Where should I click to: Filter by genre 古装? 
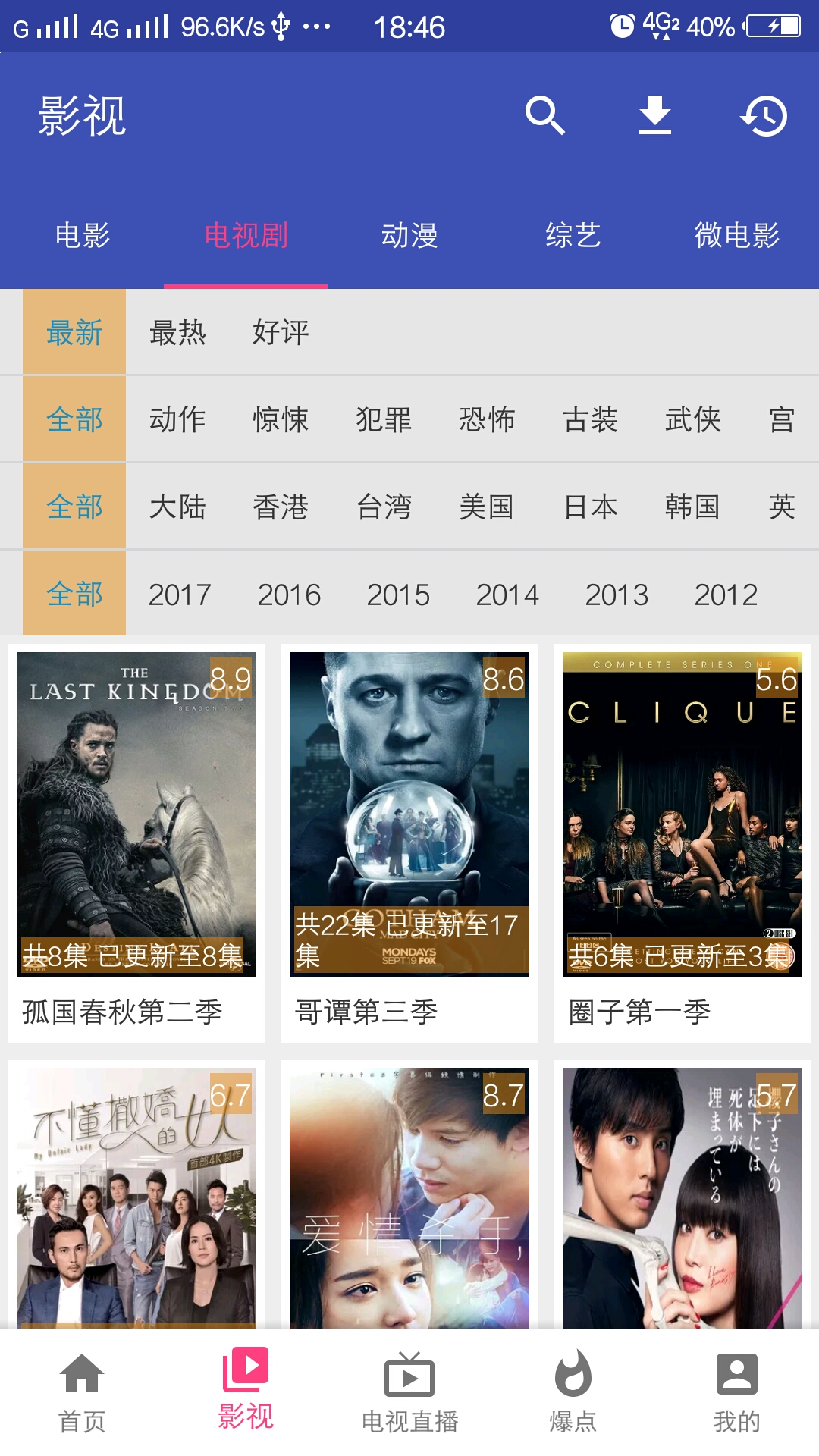click(x=590, y=419)
